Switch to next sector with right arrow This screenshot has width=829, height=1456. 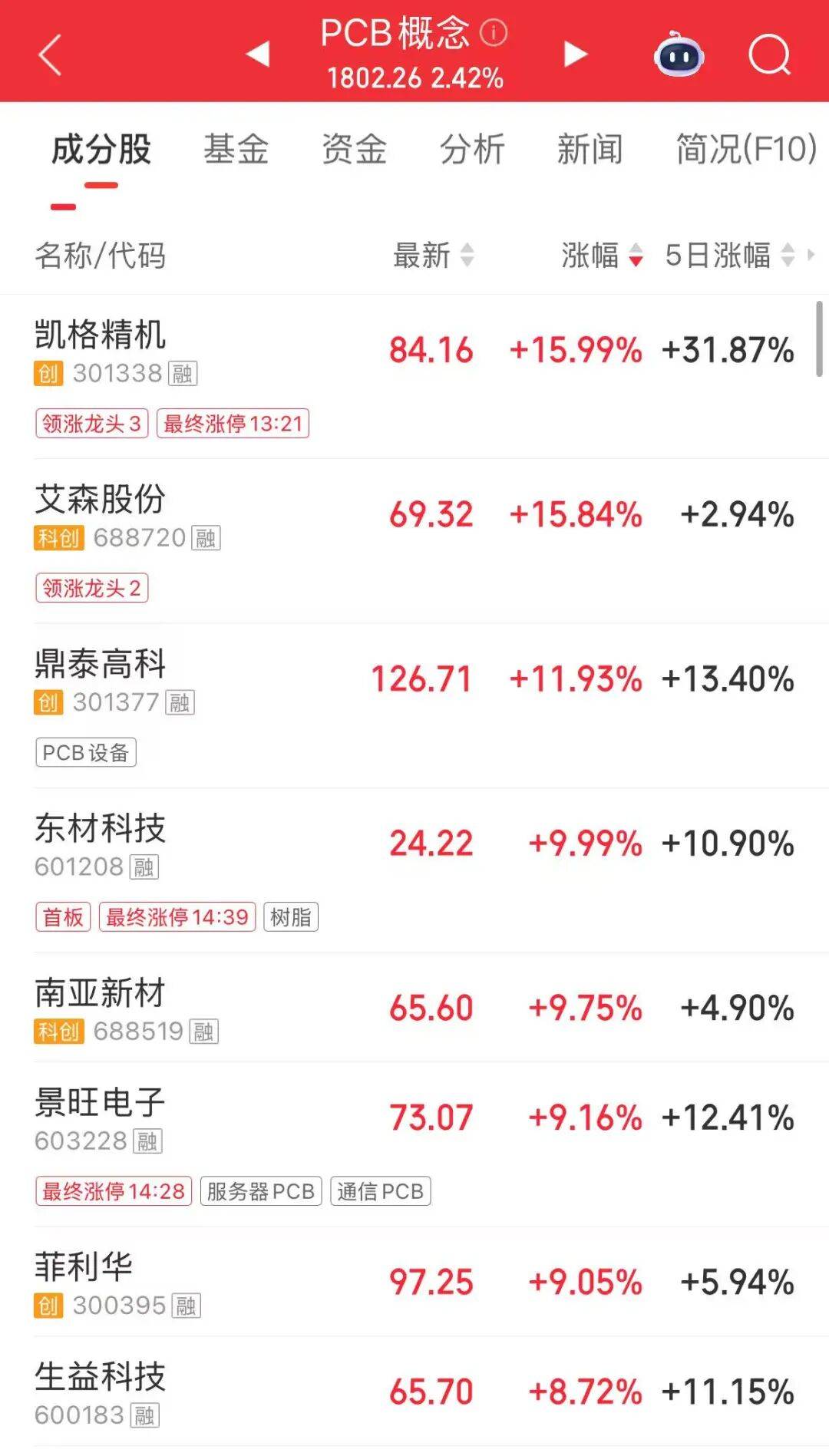click(573, 55)
